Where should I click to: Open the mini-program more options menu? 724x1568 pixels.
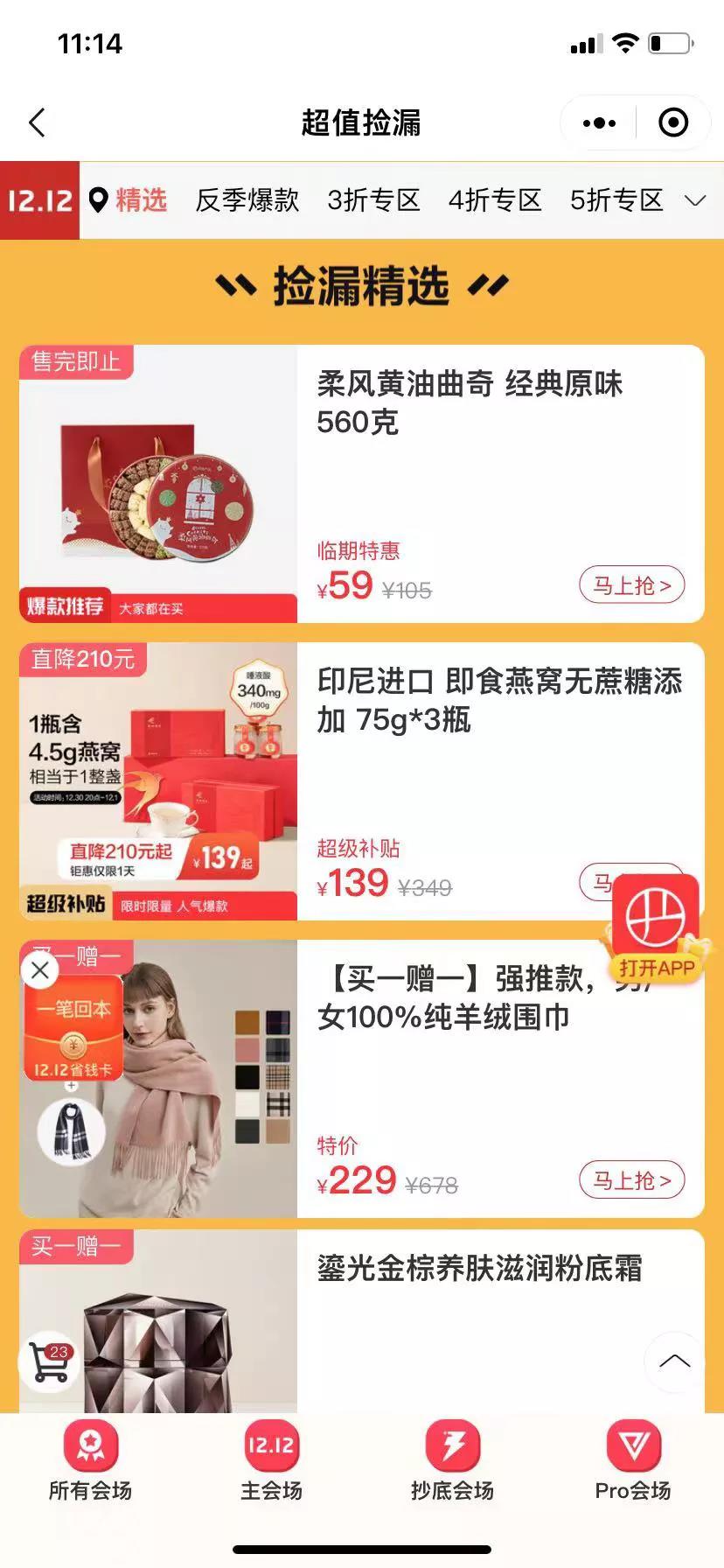click(x=599, y=123)
